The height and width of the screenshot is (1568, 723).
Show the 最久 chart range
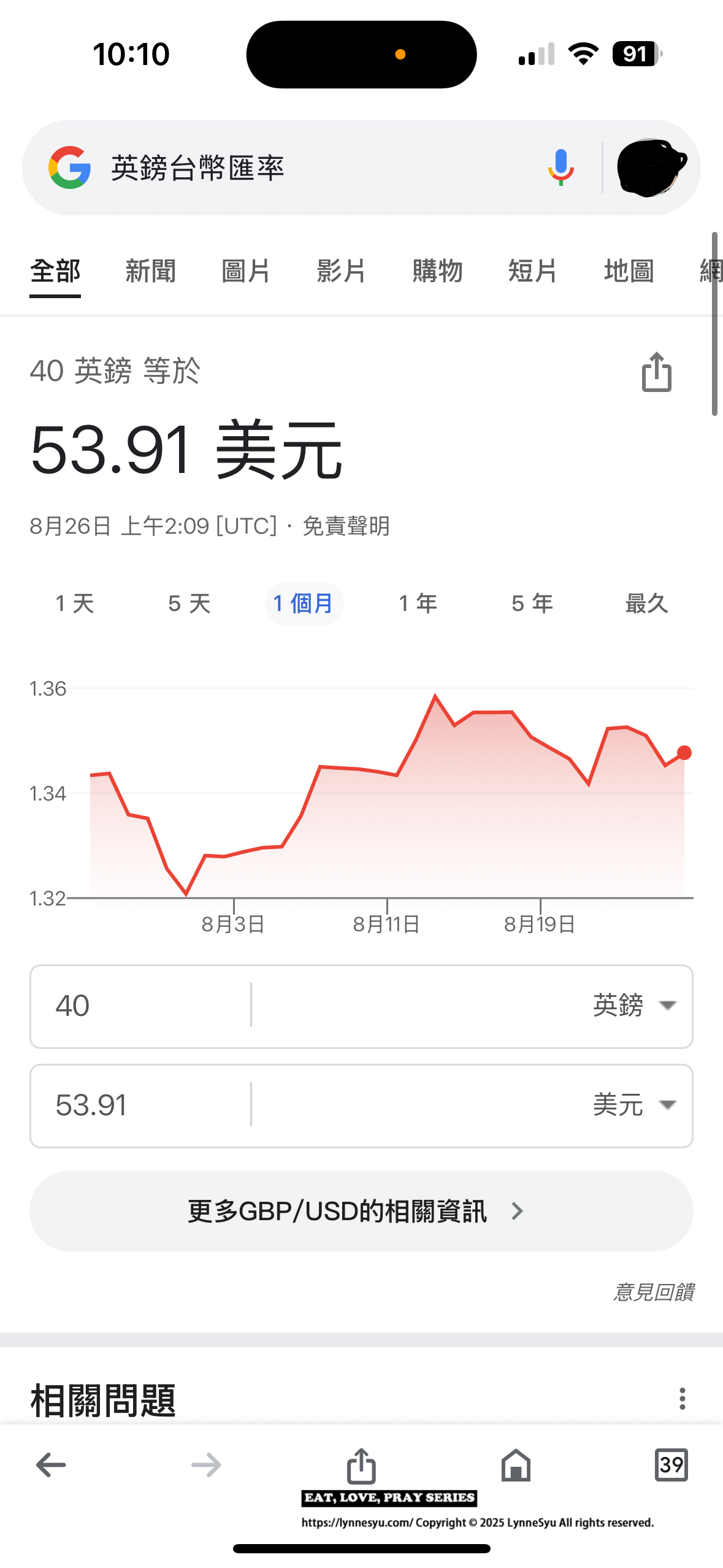pos(646,604)
